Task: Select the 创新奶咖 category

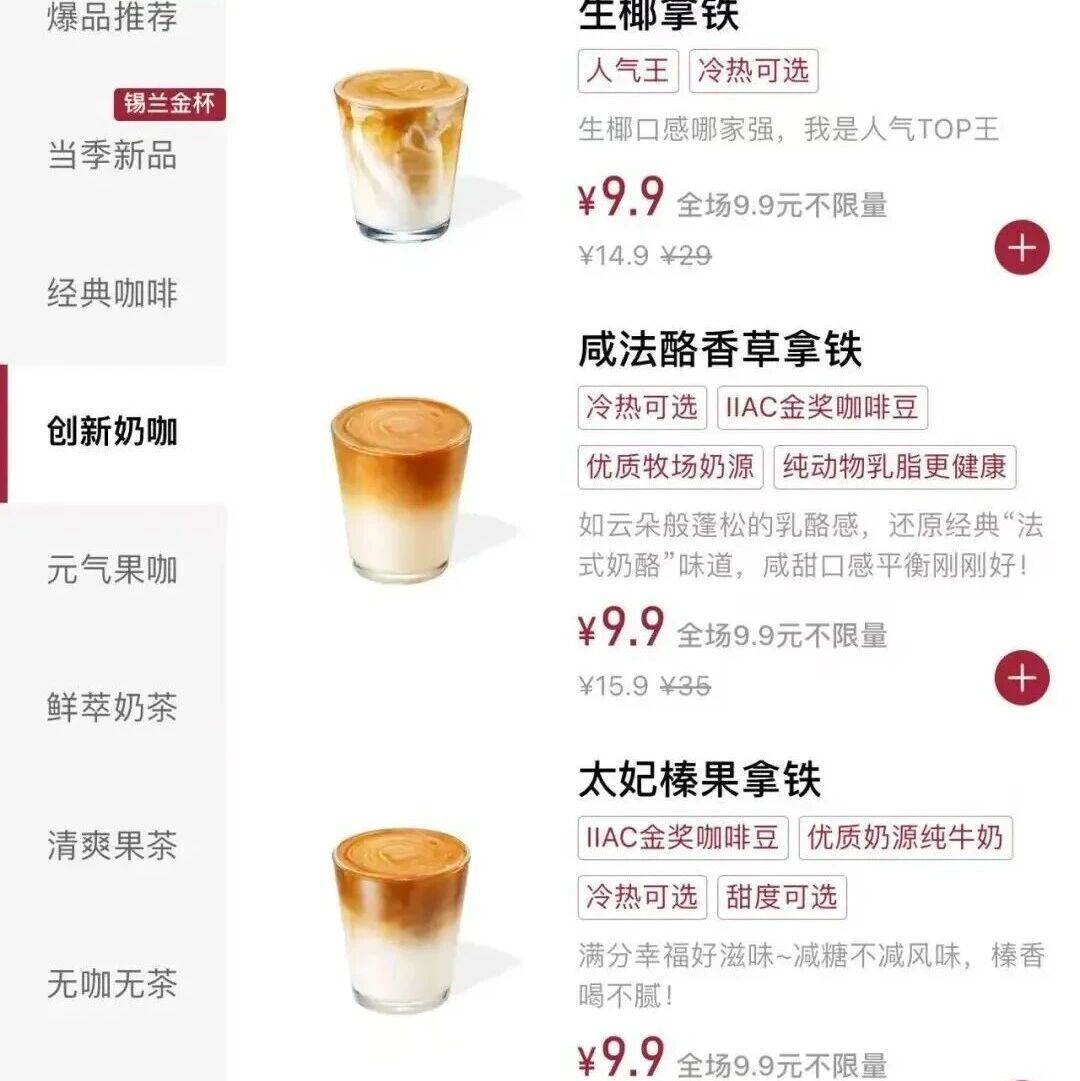Action: [112, 431]
